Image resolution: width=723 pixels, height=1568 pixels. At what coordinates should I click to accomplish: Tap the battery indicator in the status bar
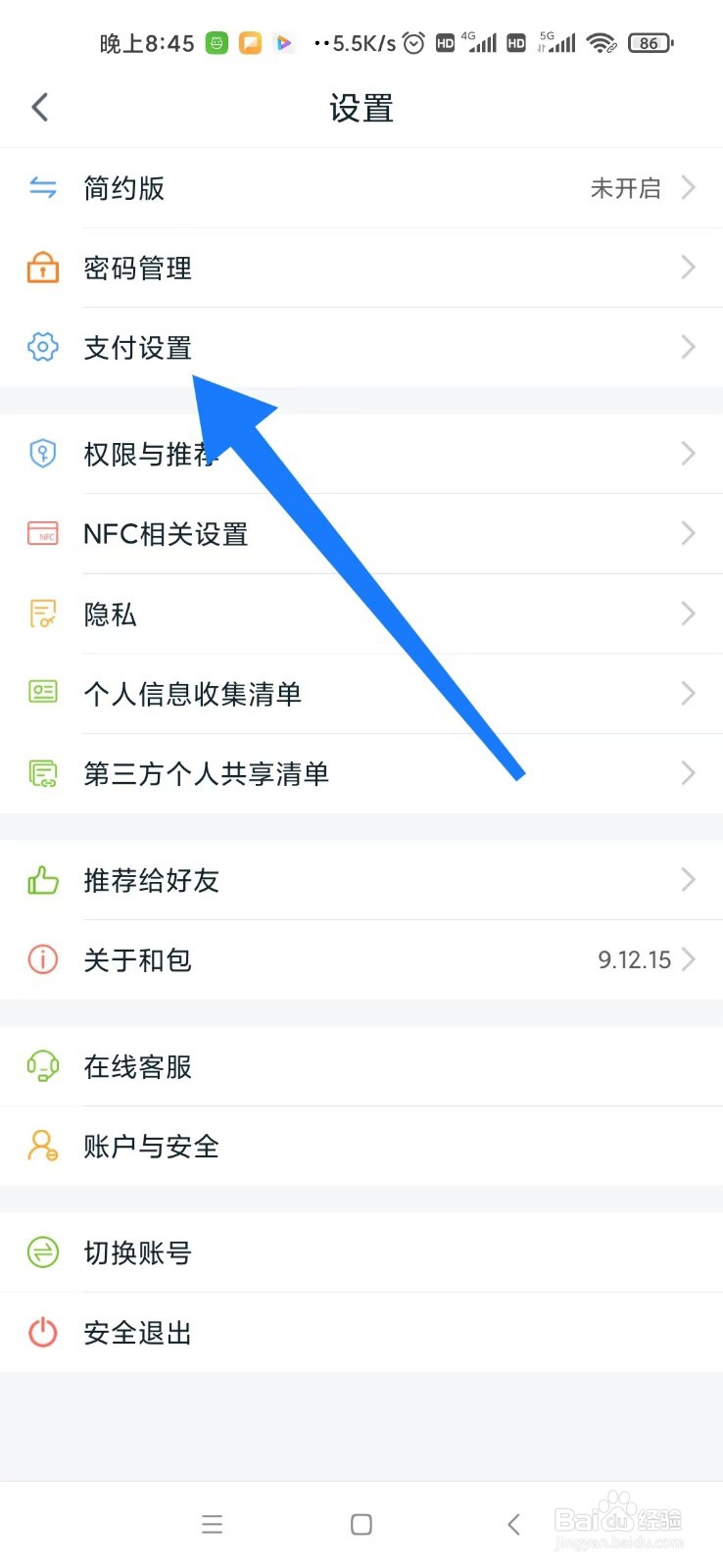(x=650, y=42)
